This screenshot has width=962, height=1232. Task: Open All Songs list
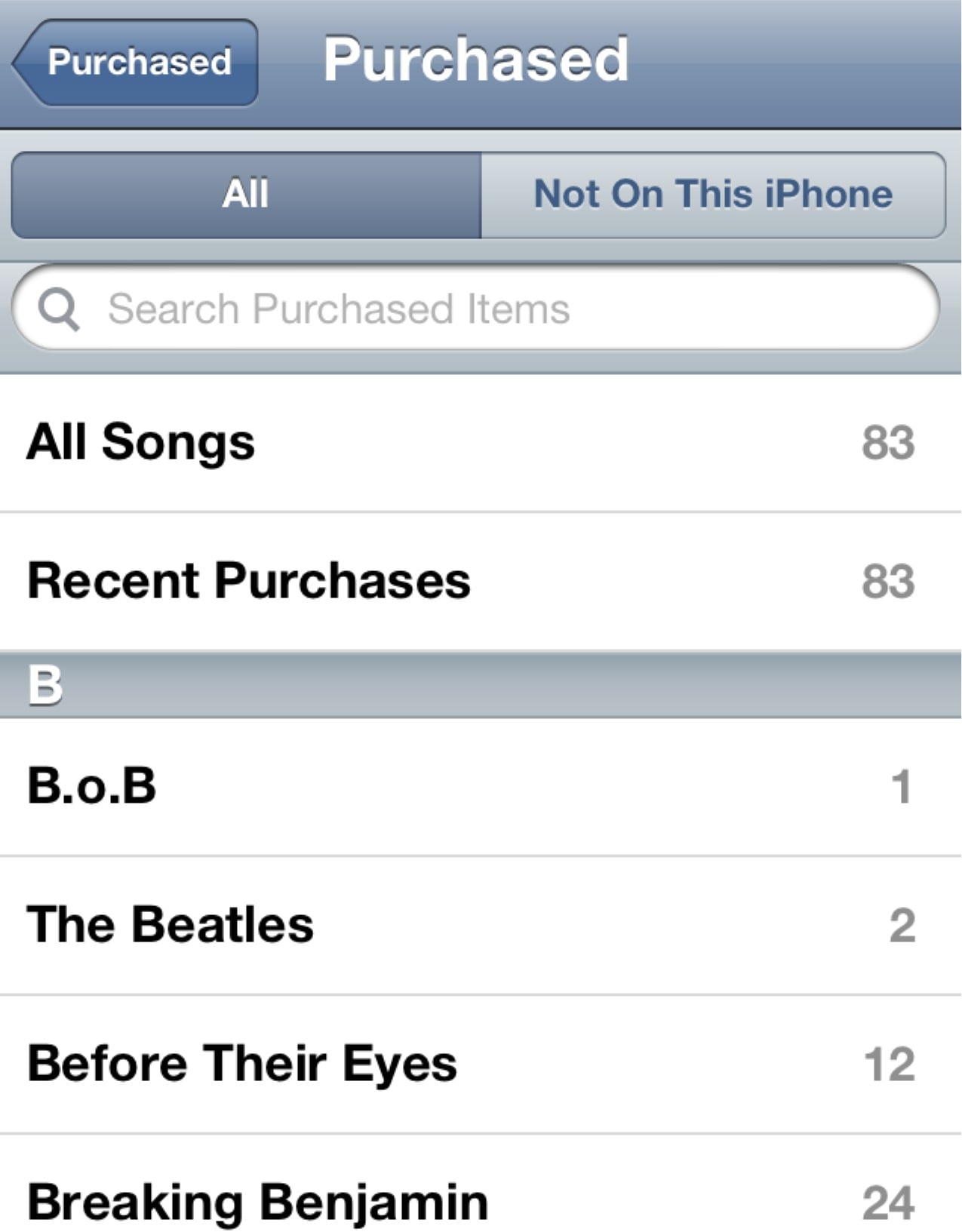481,443
